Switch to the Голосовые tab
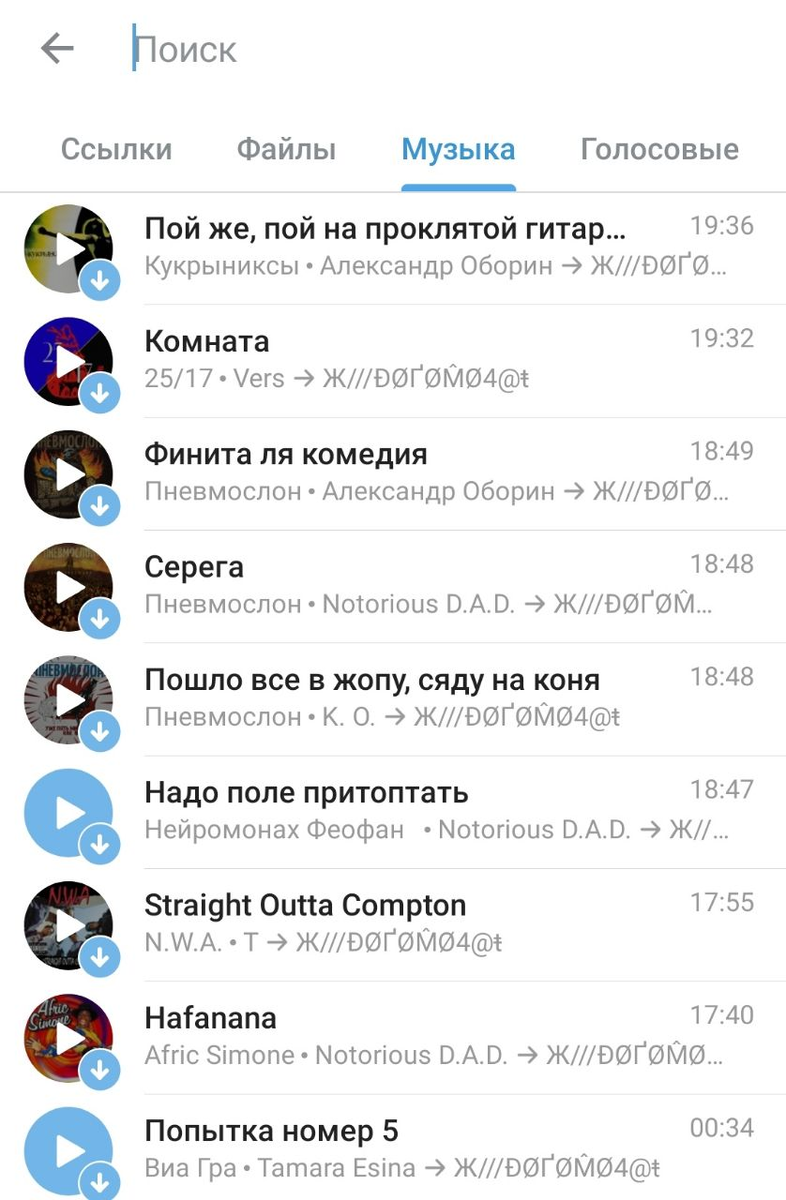The width and height of the screenshot is (786, 1200). (658, 148)
